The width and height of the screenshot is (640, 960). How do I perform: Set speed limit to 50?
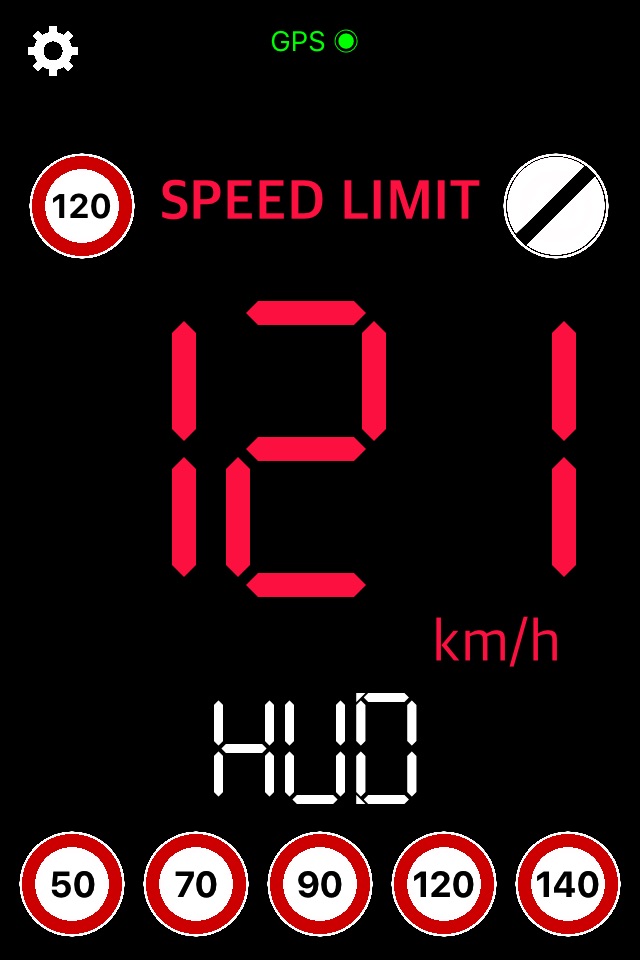(x=72, y=884)
